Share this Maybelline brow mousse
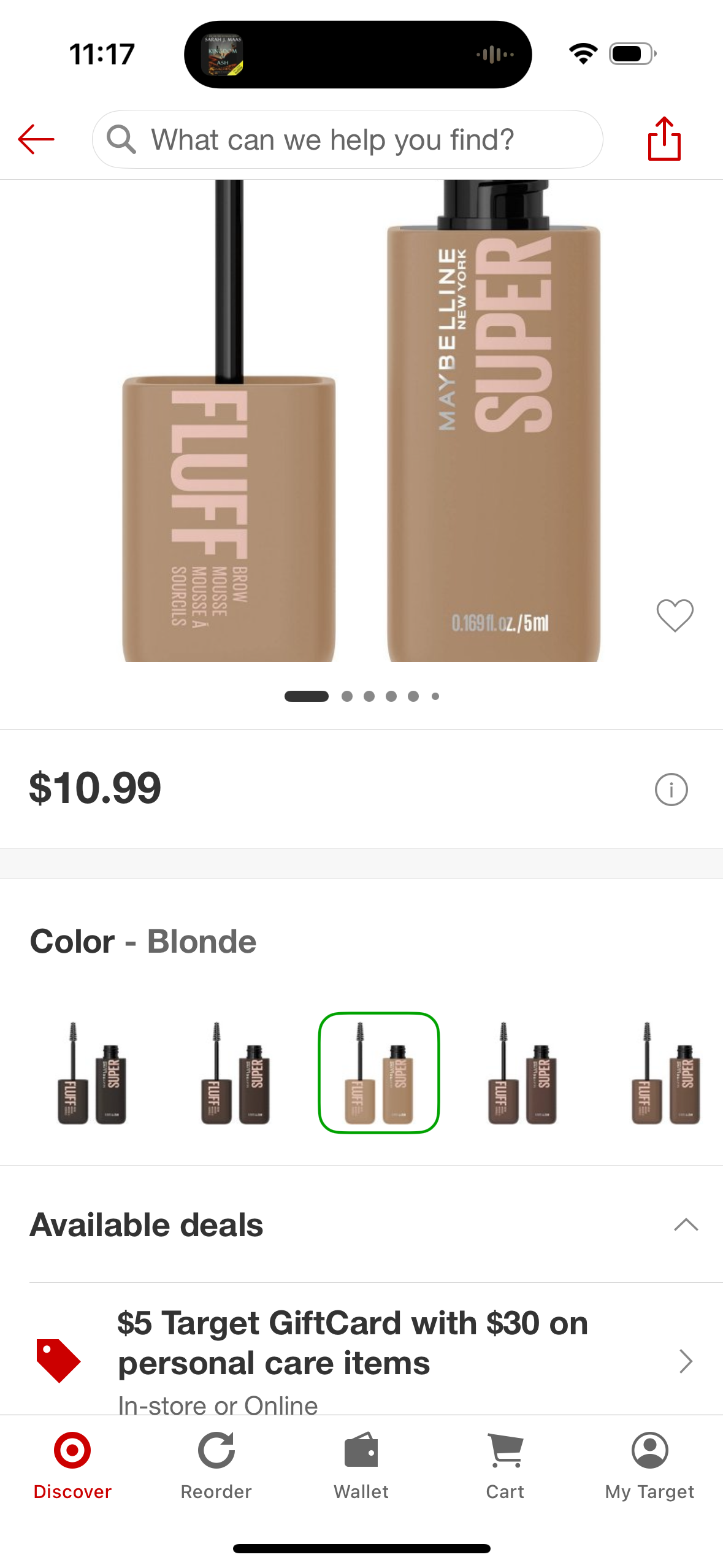Image resolution: width=723 pixels, height=1568 pixels. tap(664, 139)
